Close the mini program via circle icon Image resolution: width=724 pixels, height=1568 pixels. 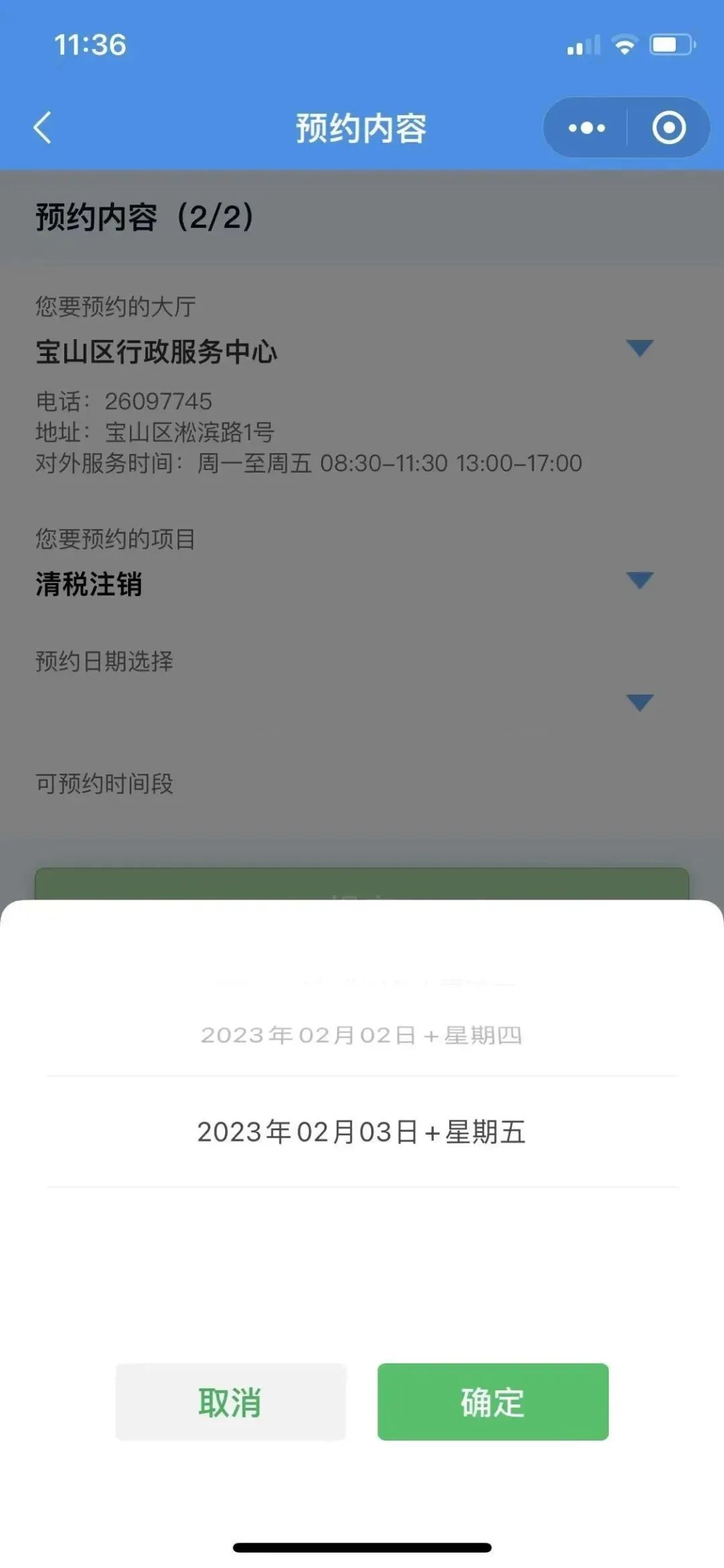click(x=669, y=127)
